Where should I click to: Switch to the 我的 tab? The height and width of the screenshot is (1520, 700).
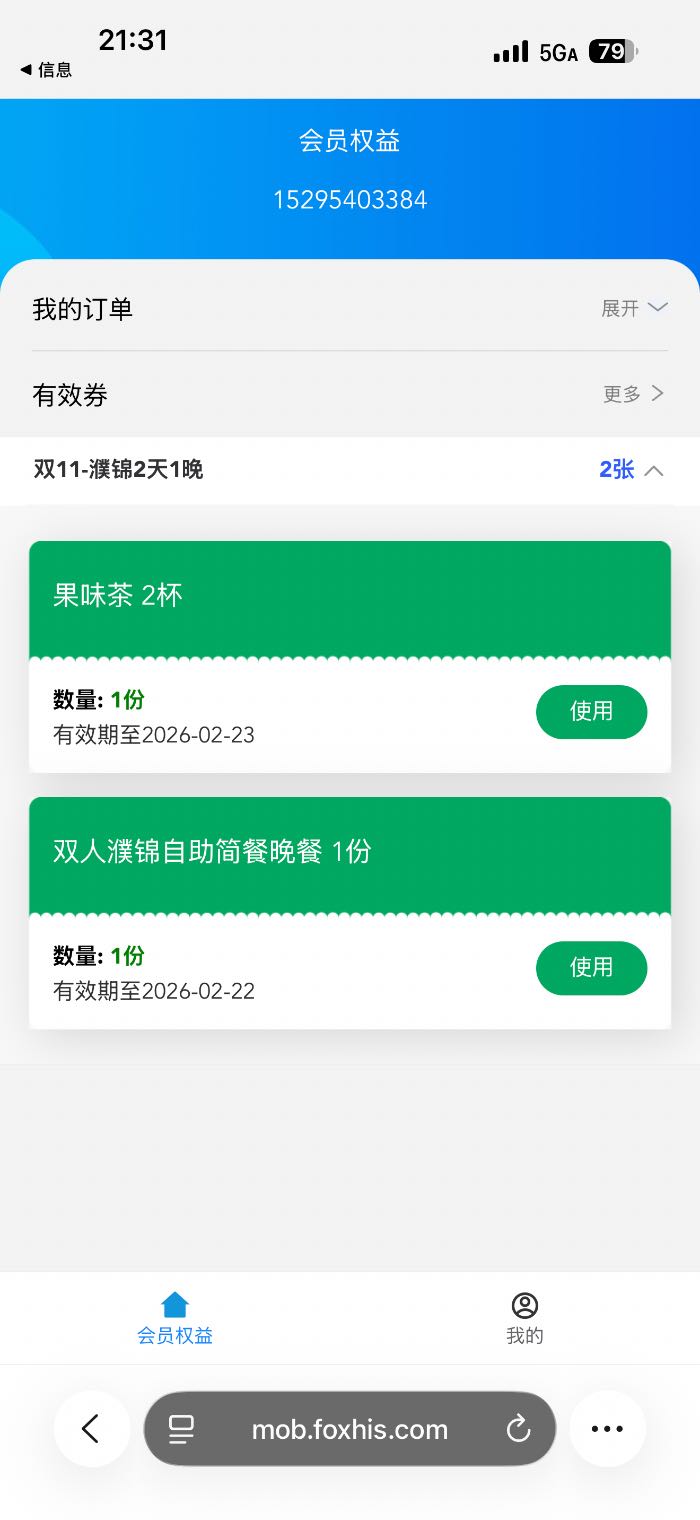click(525, 1318)
